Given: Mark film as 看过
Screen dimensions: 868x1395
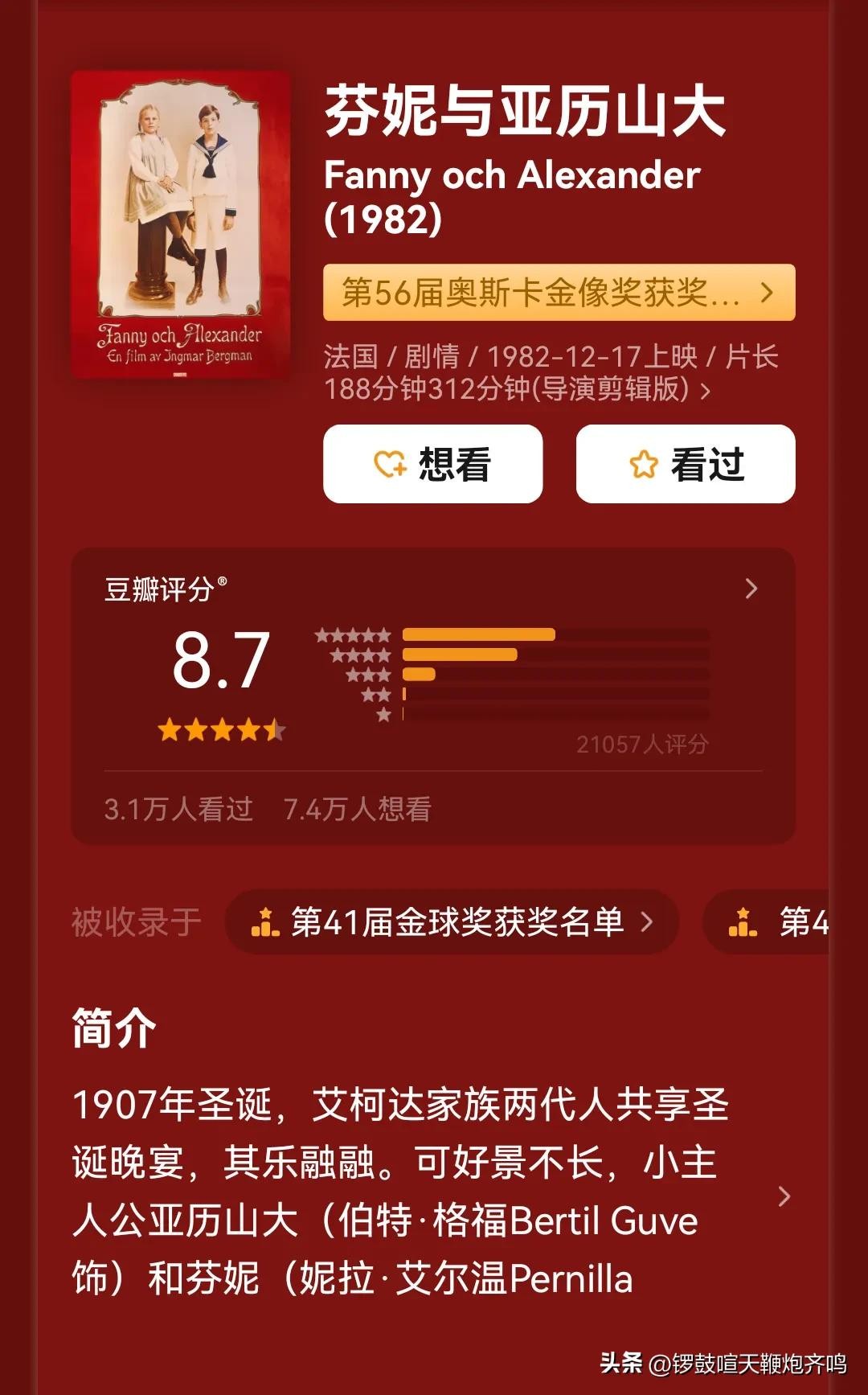Looking at the screenshot, I should tap(686, 464).
